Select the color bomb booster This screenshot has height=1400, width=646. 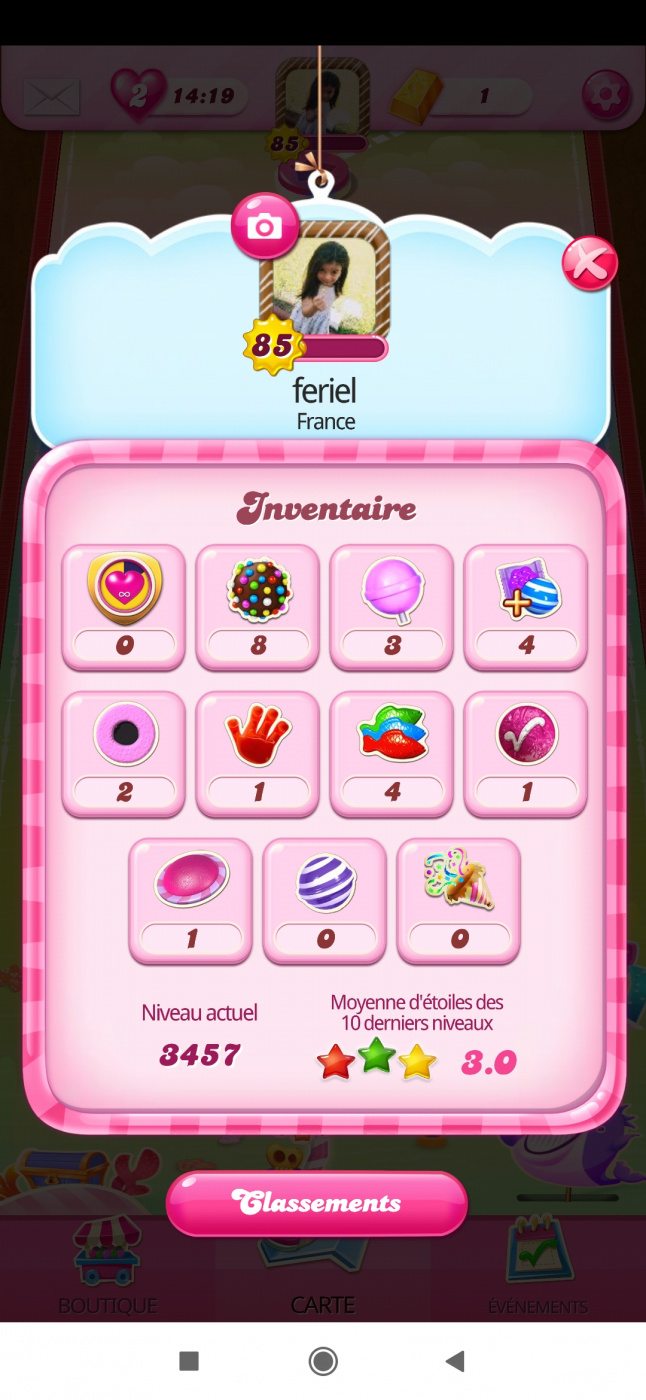[x=258, y=590]
